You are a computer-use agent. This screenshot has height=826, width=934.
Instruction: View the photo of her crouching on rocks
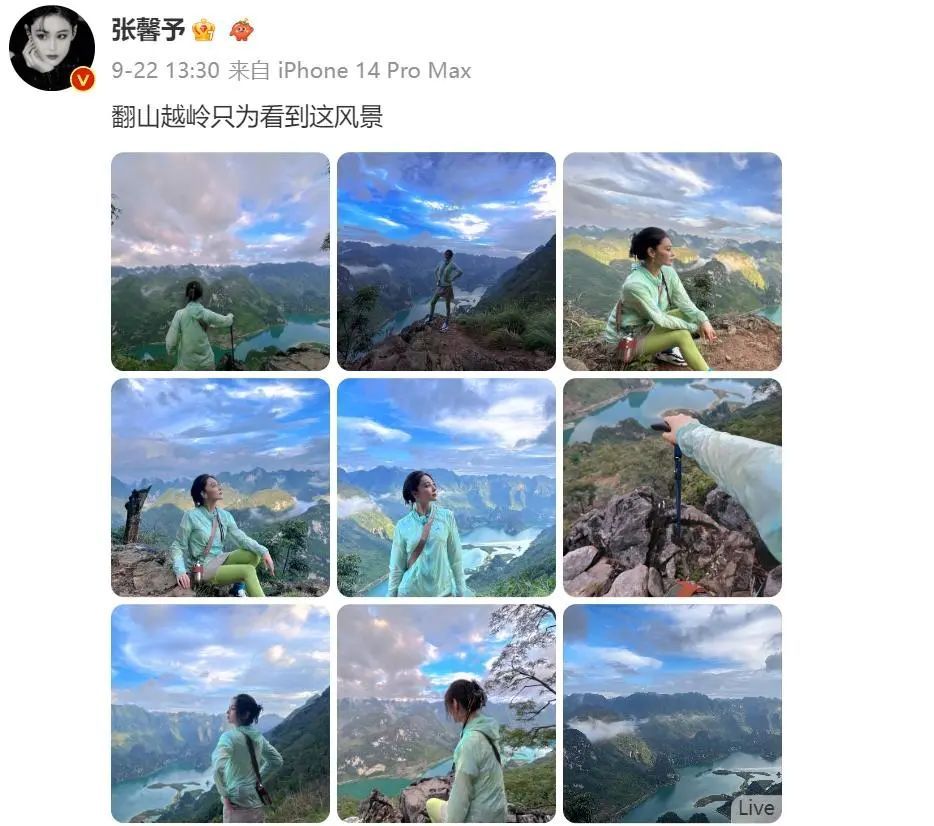[x=672, y=261]
